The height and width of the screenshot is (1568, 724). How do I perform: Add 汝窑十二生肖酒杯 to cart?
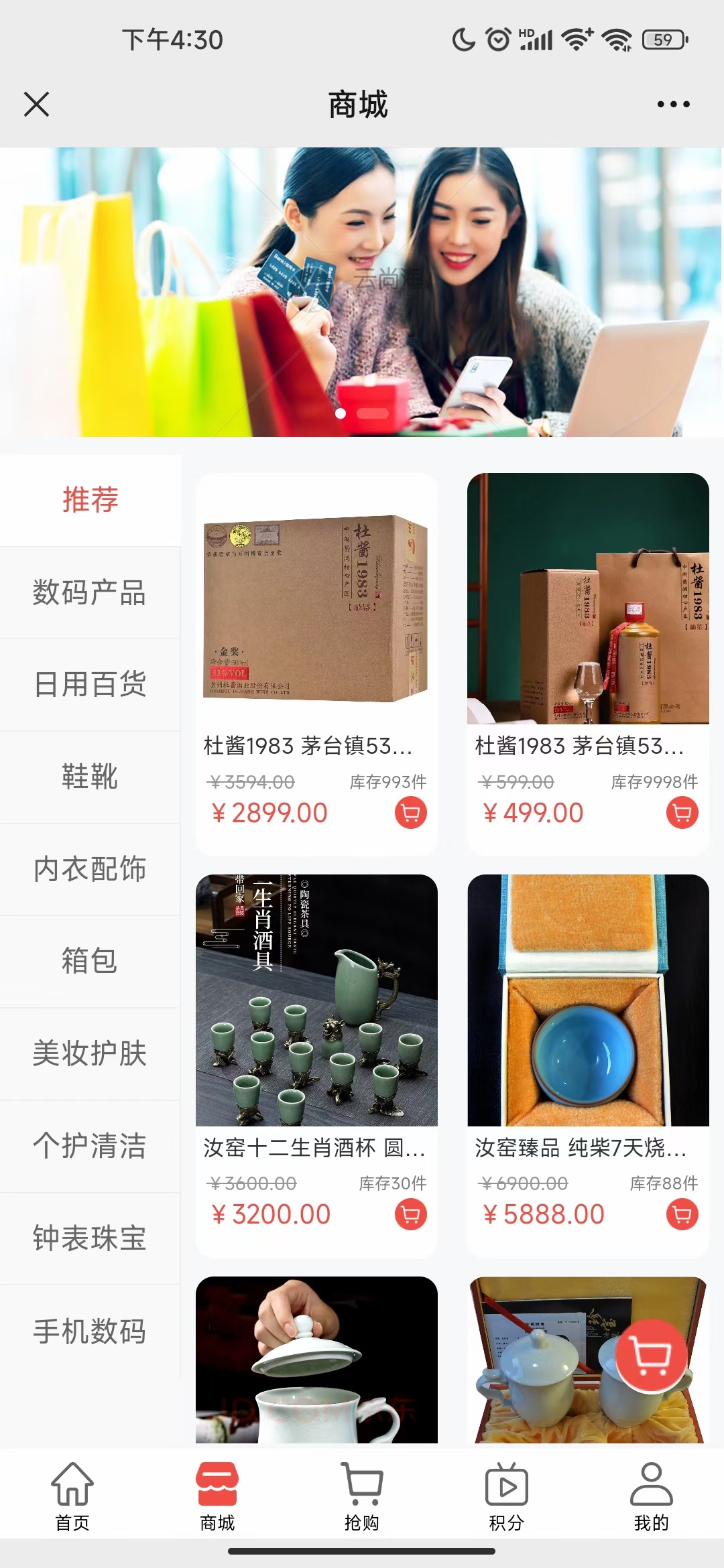click(410, 1214)
